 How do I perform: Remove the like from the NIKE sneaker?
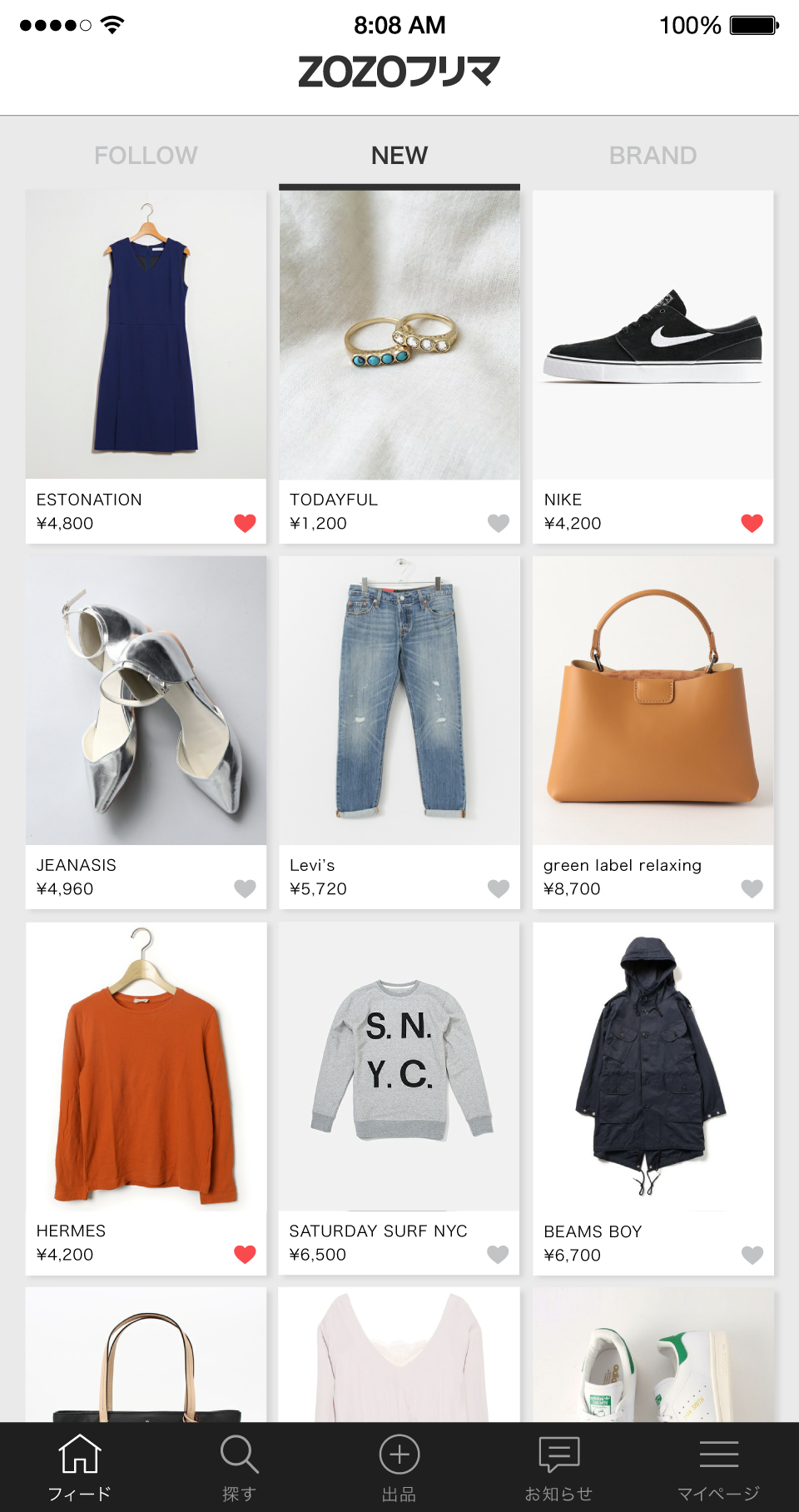(752, 523)
